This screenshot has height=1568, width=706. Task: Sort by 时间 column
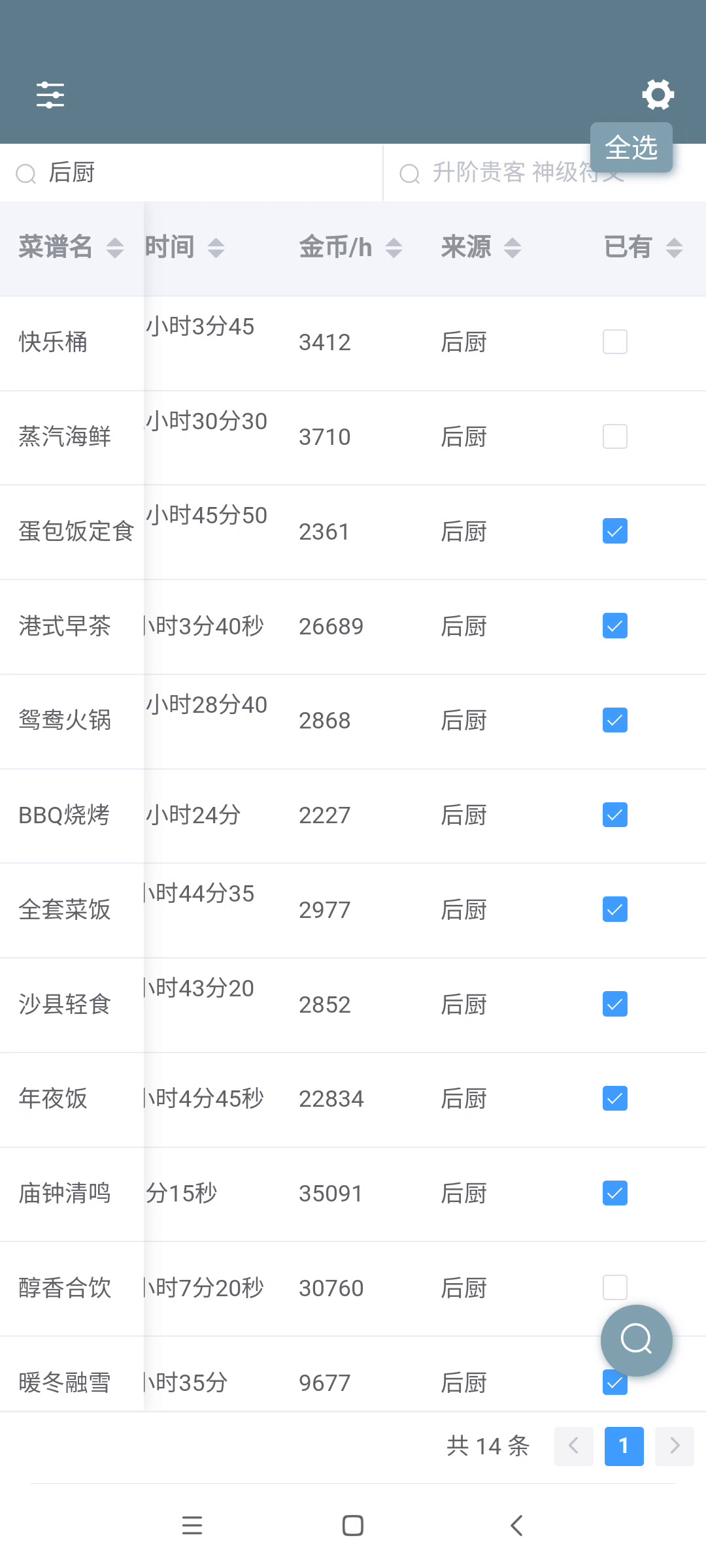pos(186,248)
